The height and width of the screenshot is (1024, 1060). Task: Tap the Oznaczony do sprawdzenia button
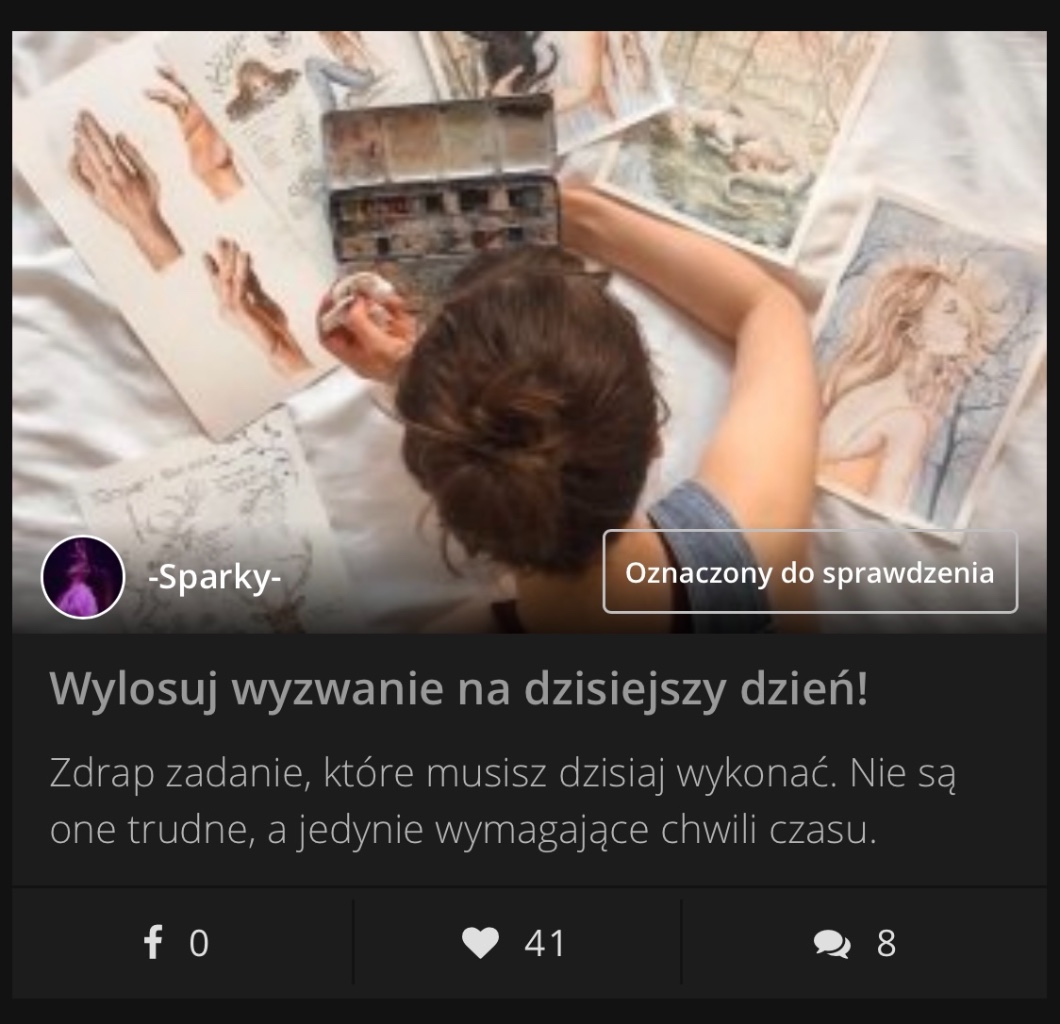(810, 572)
